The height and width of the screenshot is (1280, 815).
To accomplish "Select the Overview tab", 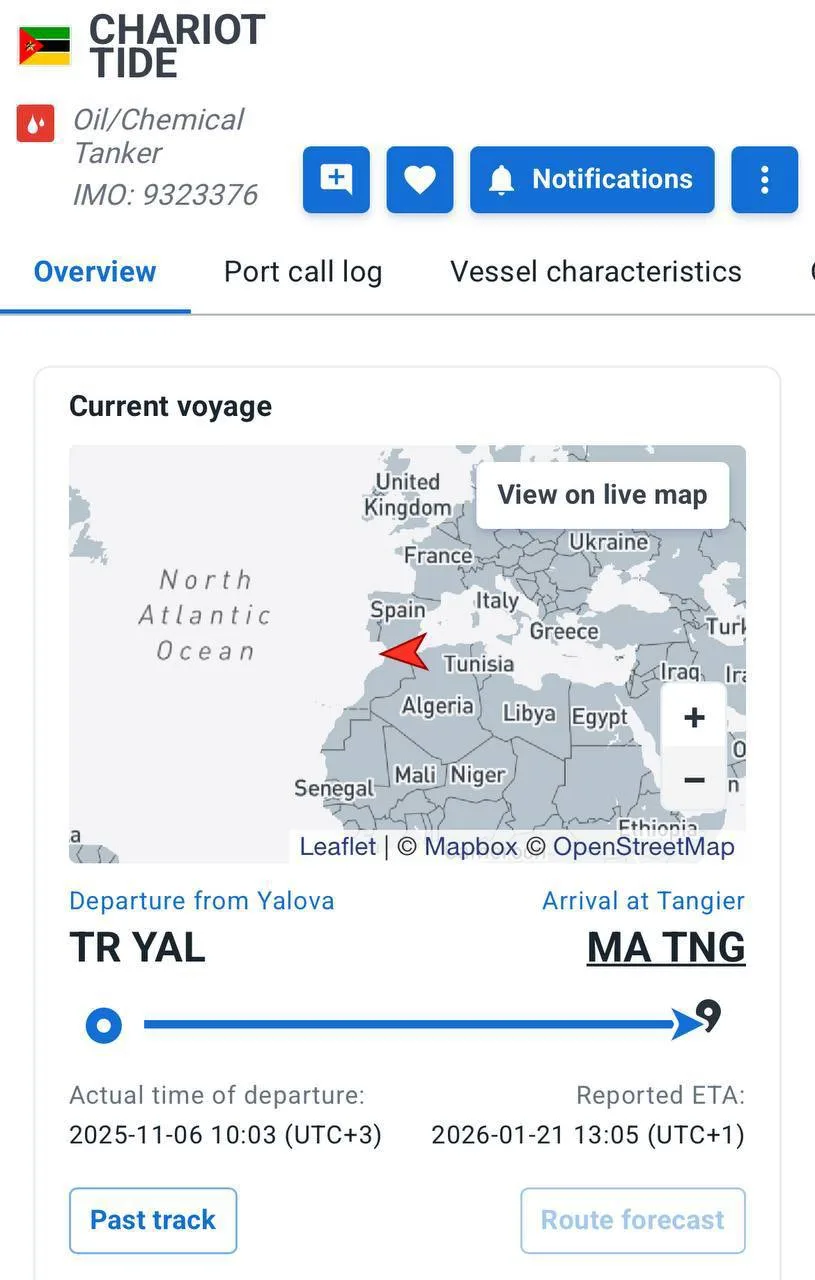I will click(95, 272).
